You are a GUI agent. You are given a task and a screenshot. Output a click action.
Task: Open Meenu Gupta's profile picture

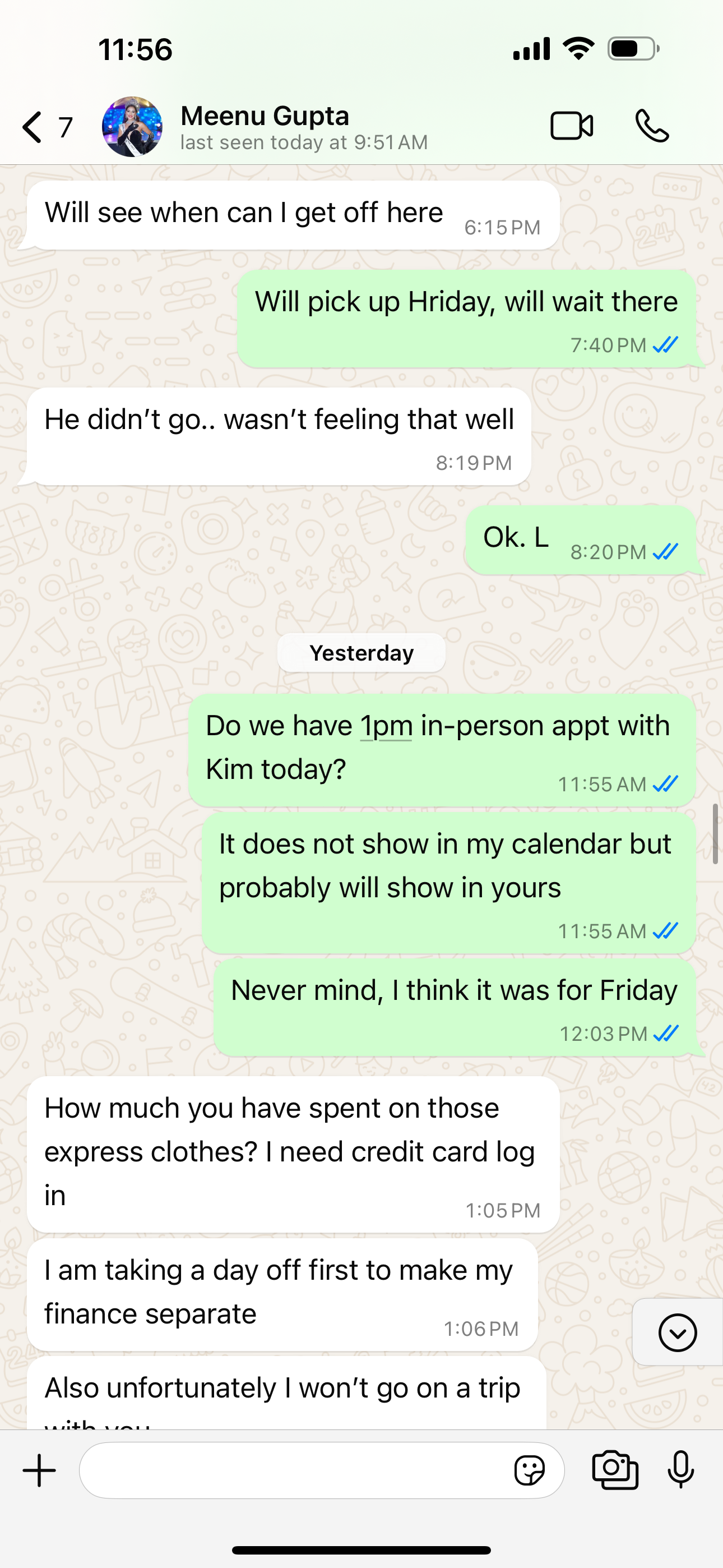pos(132,127)
